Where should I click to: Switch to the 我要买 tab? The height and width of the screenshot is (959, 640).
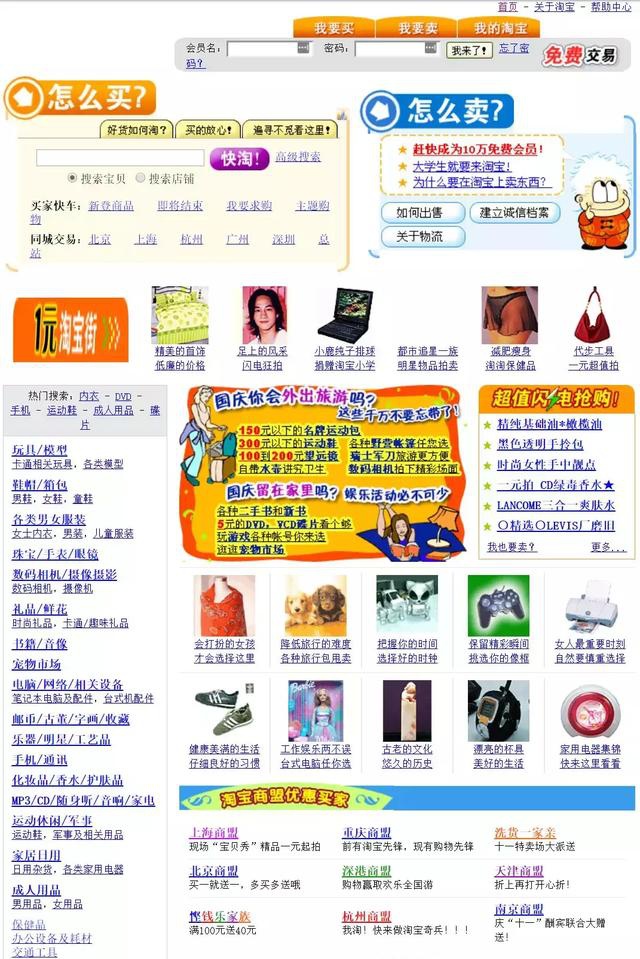click(334, 28)
